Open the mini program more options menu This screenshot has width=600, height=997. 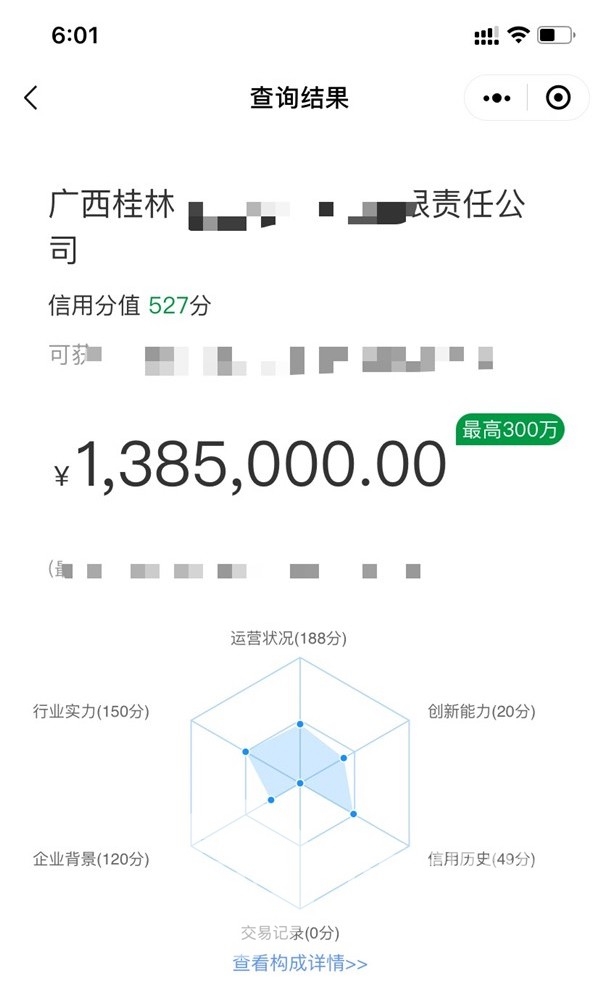pos(497,98)
